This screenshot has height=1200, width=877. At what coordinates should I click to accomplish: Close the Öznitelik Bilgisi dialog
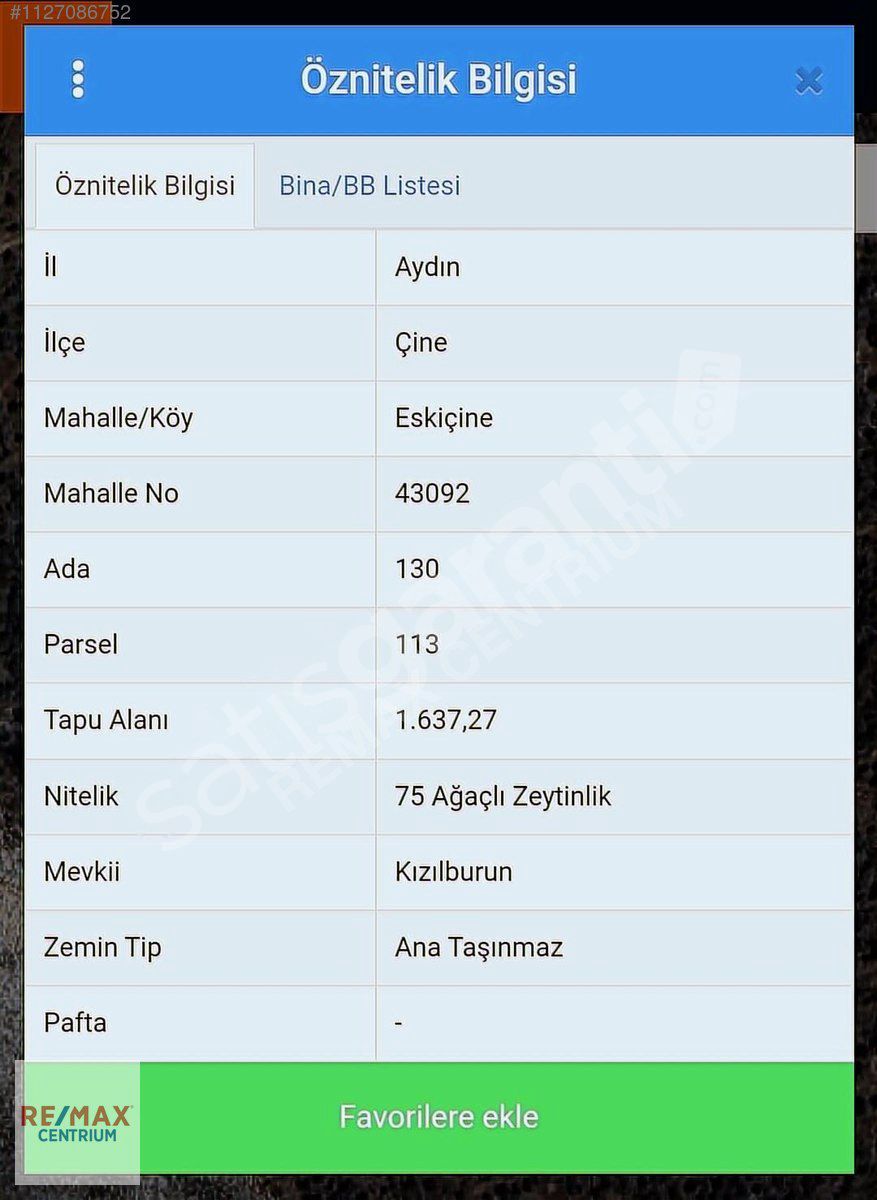coord(808,81)
